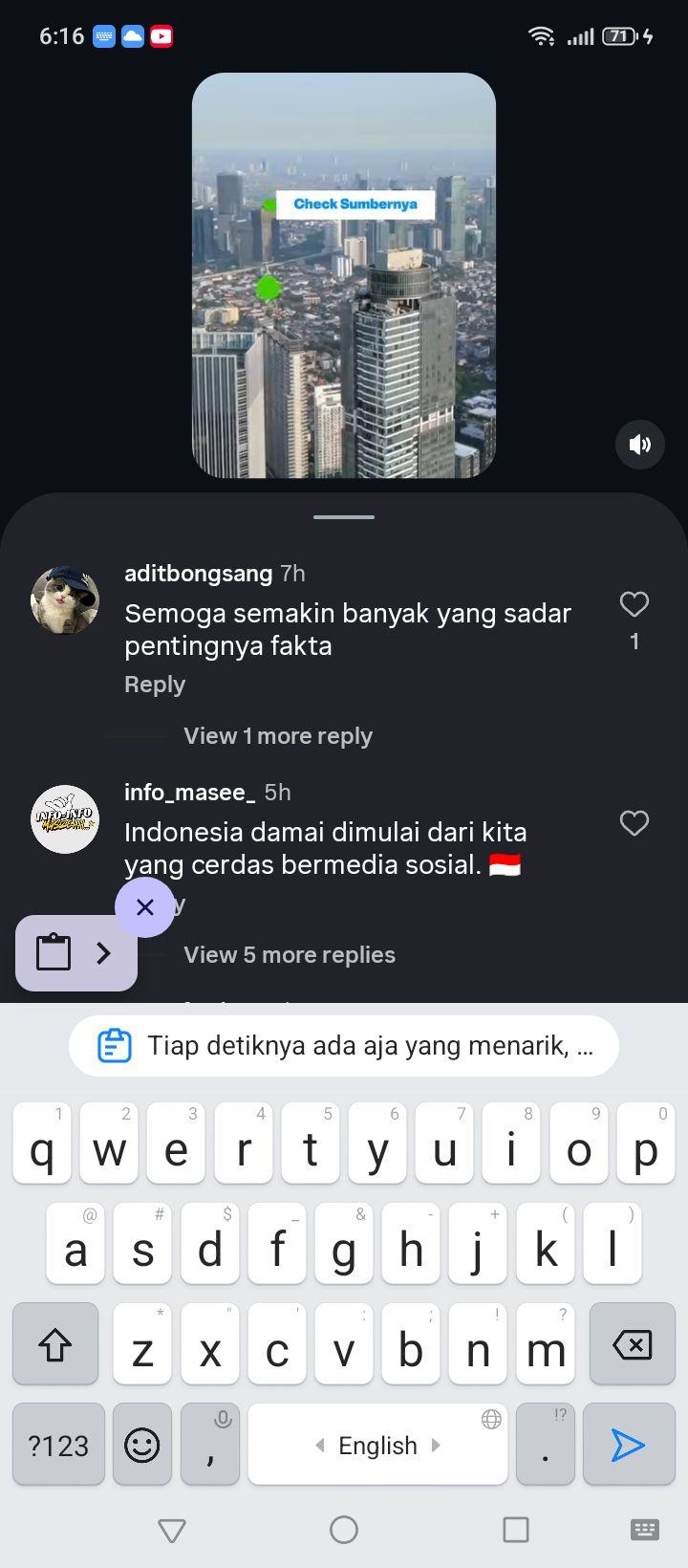
Task: Open the emoji keyboard
Action: coord(142,1445)
